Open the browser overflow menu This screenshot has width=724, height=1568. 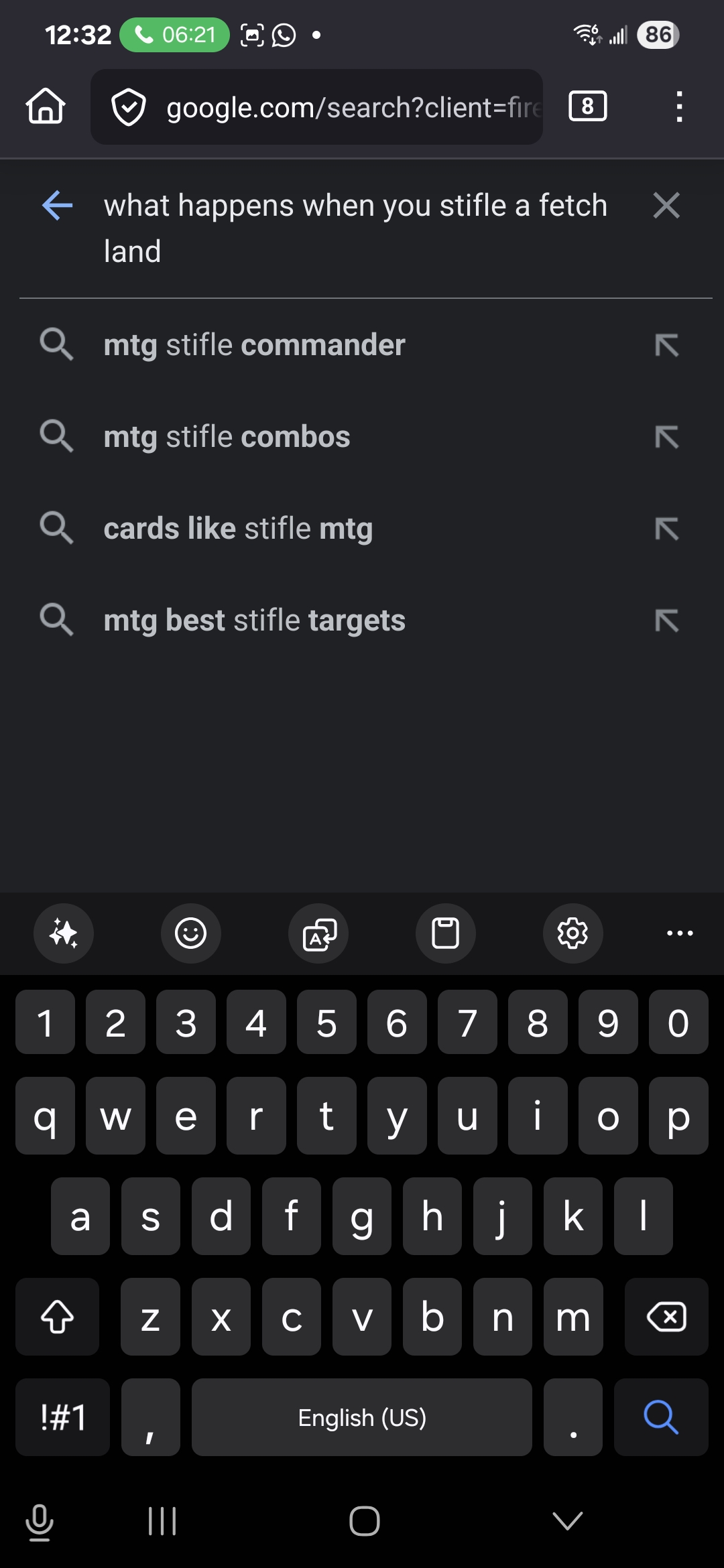coord(679,107)
